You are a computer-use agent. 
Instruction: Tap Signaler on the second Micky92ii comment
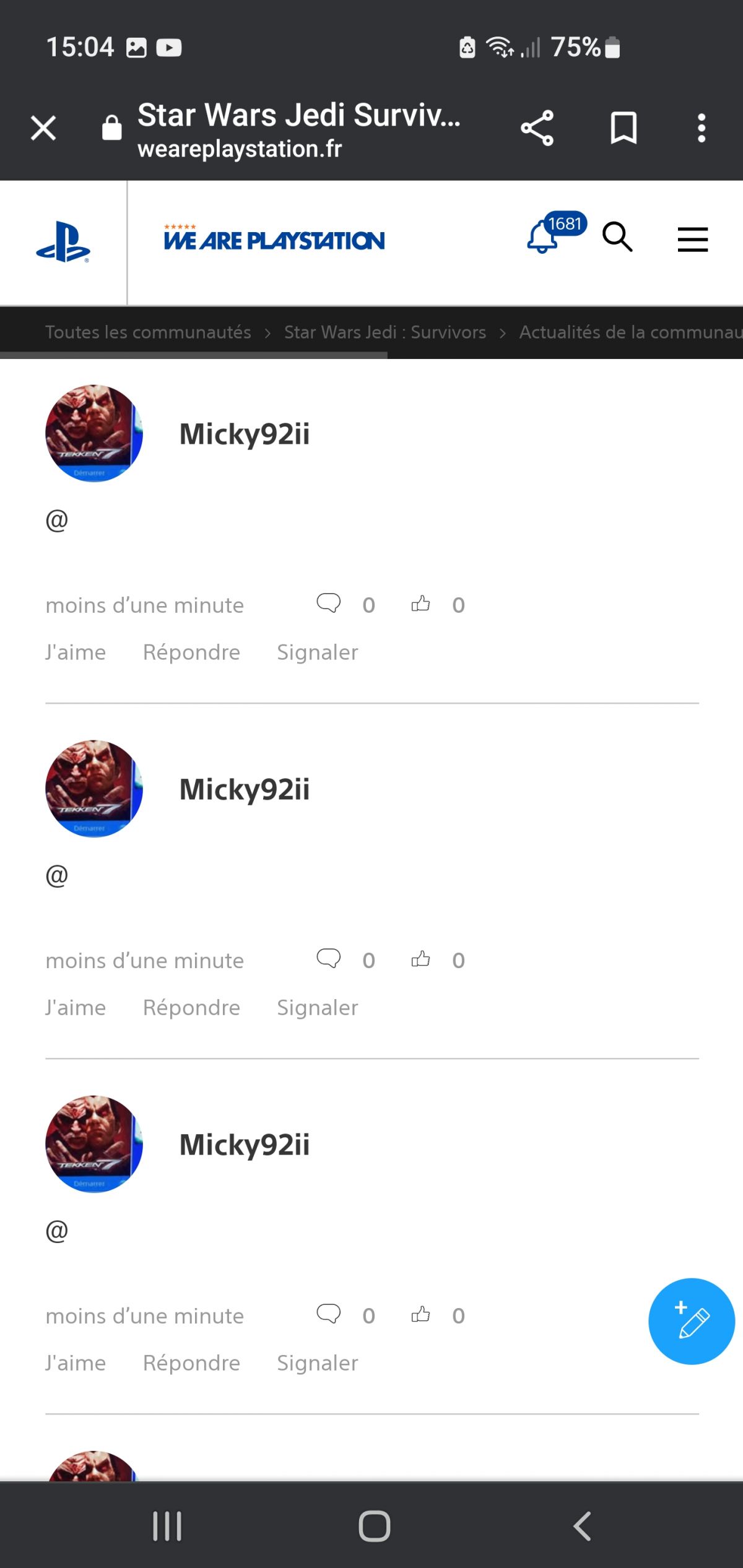tap(317, 1008)
